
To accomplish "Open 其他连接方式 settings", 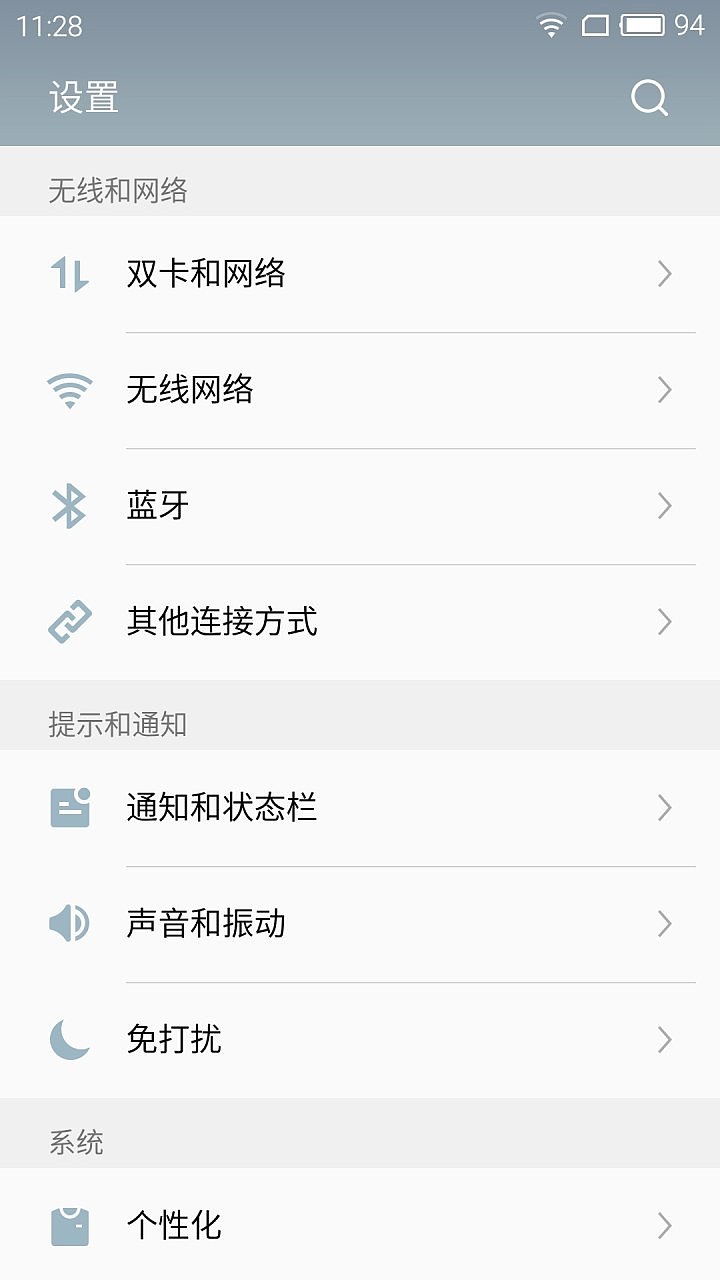I will 360,622.
